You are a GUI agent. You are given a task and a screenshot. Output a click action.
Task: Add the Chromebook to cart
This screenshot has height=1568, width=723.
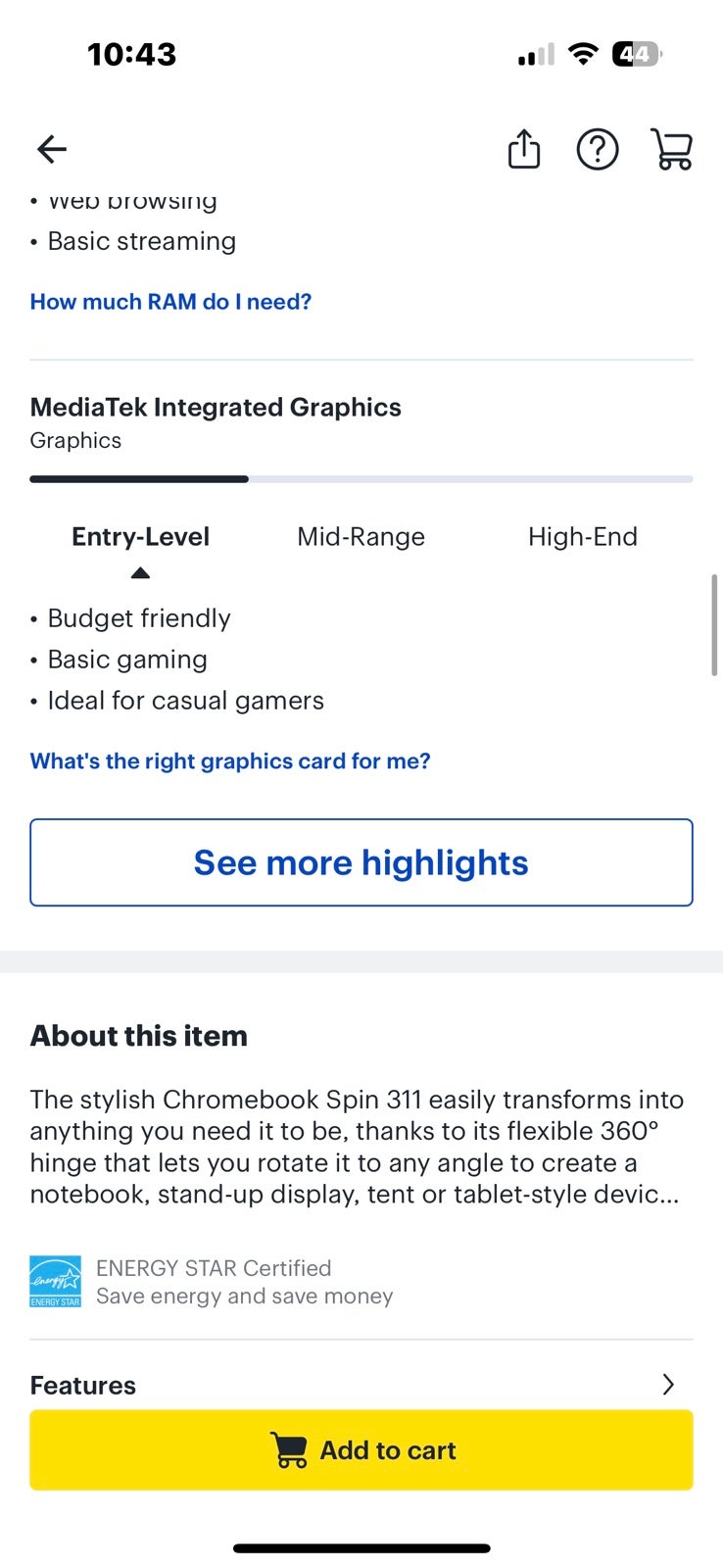[x=361, y=1450]
